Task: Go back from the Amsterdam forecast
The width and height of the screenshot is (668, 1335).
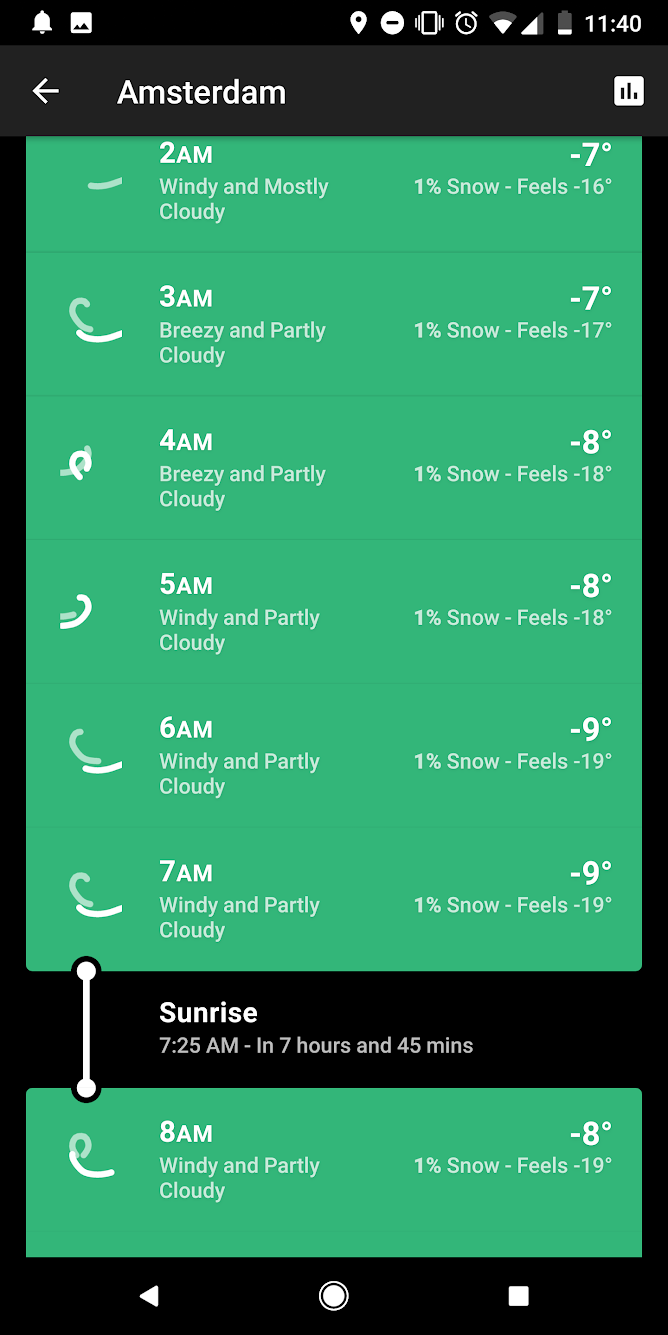Action: pos(46,92)
